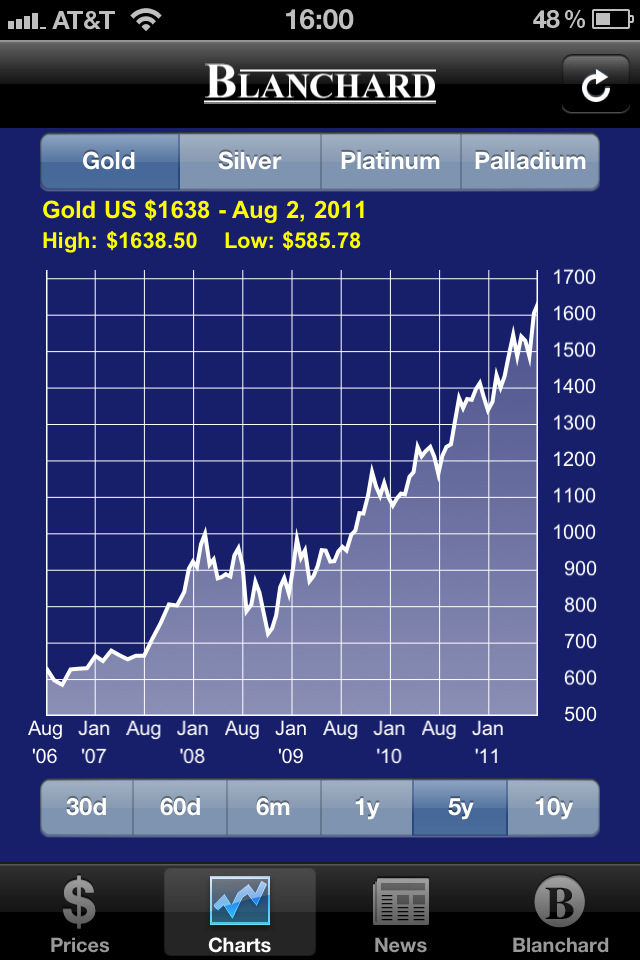Show the 6m price history

273,807
